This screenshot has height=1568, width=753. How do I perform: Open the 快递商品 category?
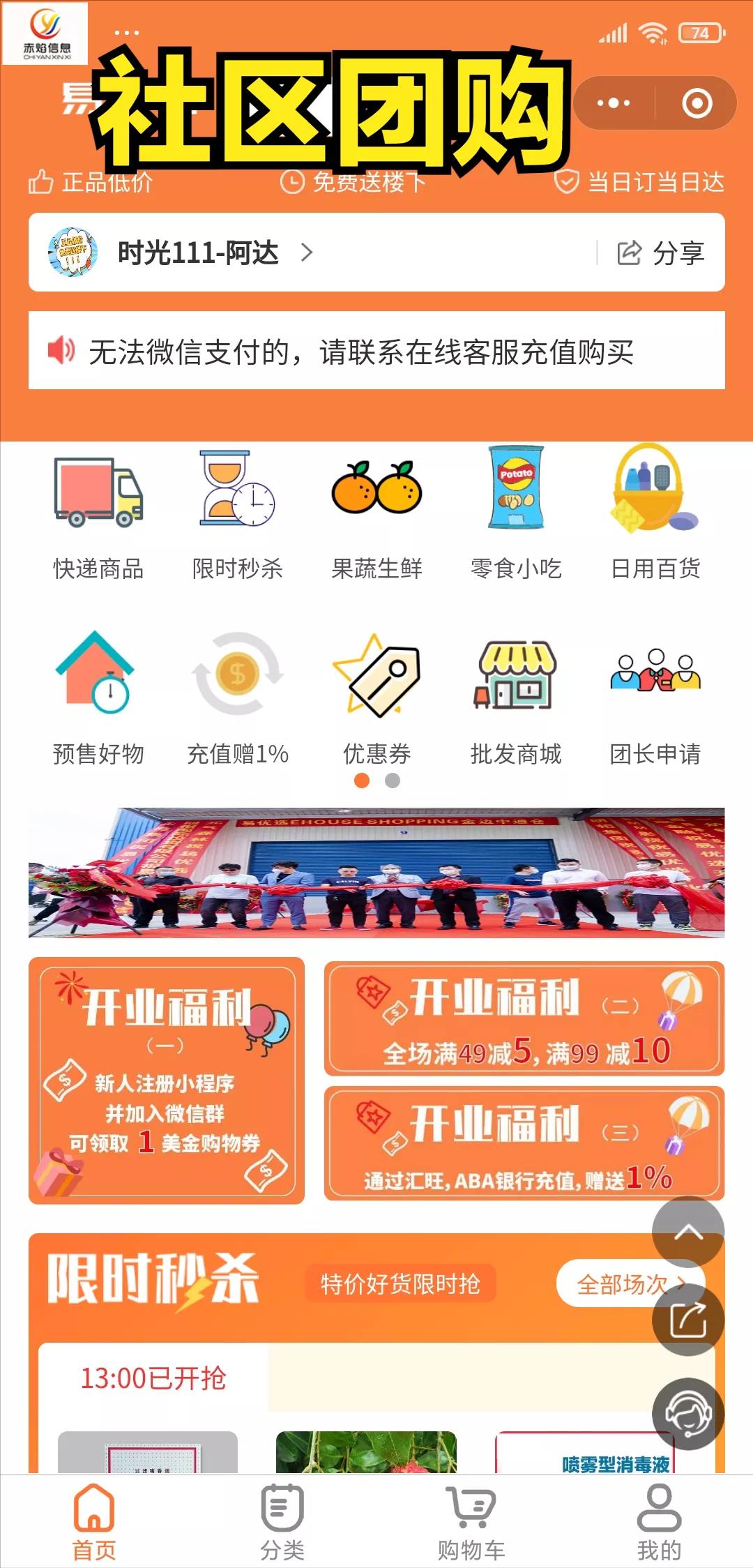[98, 516]
